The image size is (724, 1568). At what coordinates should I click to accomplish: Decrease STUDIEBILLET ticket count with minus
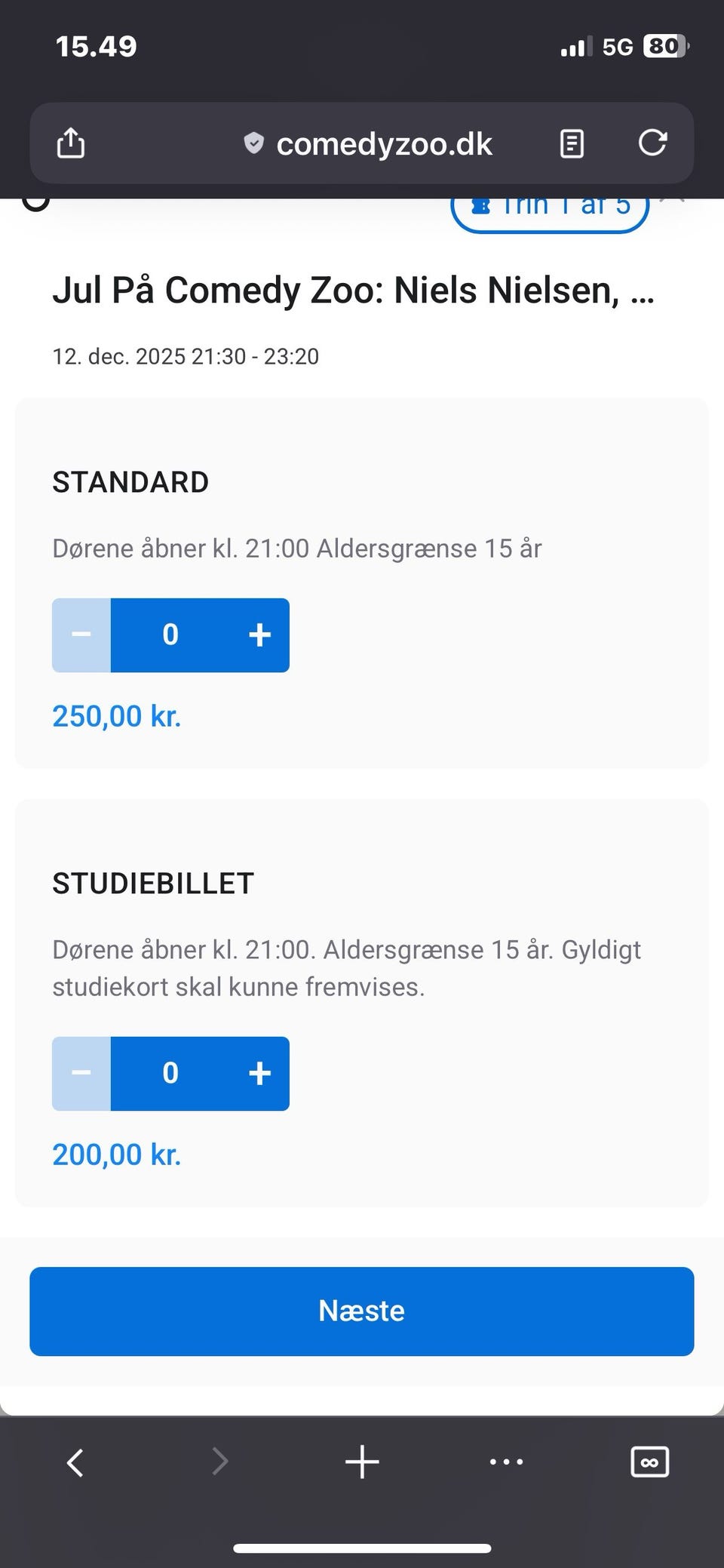[81, 1073]
